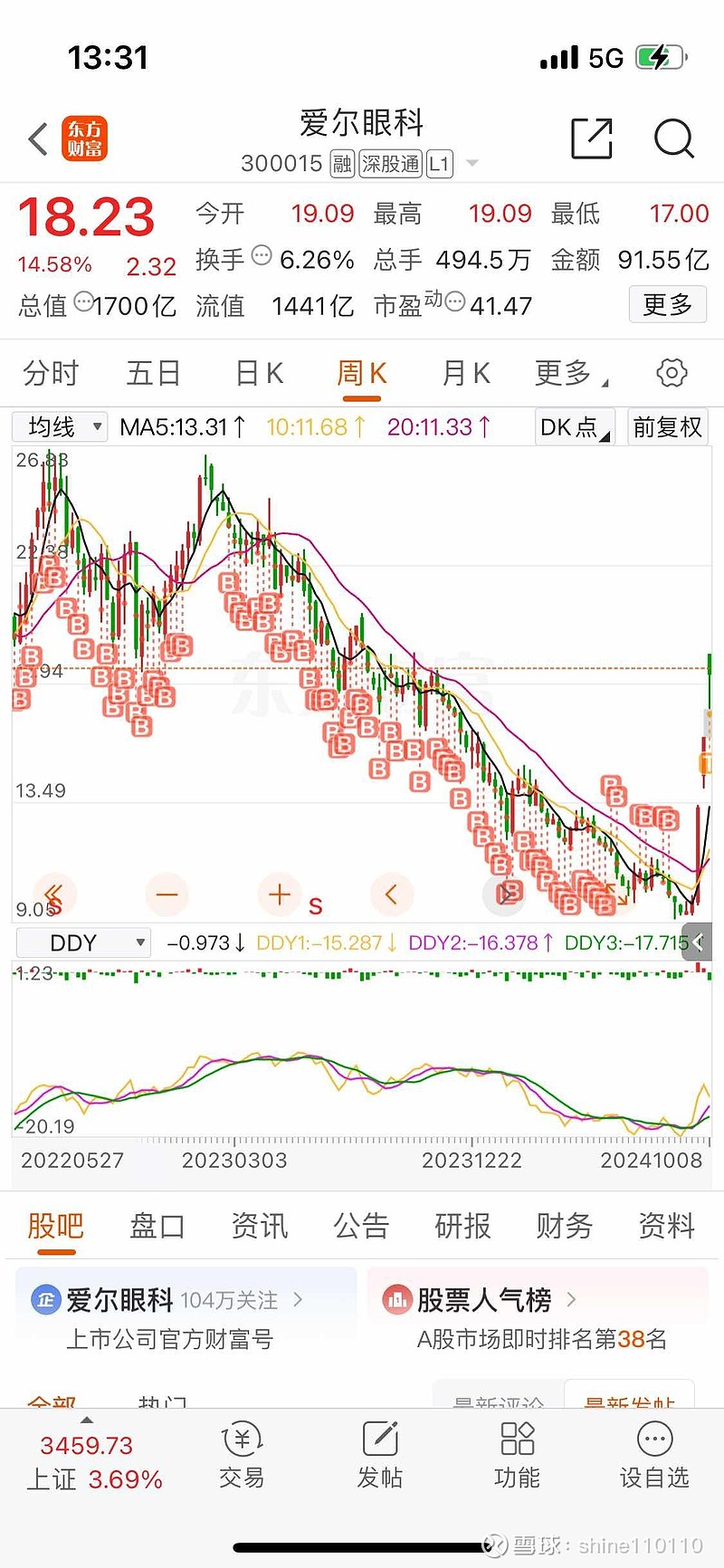Tap the share icon at top right
724x1568 pixels.
591,139
